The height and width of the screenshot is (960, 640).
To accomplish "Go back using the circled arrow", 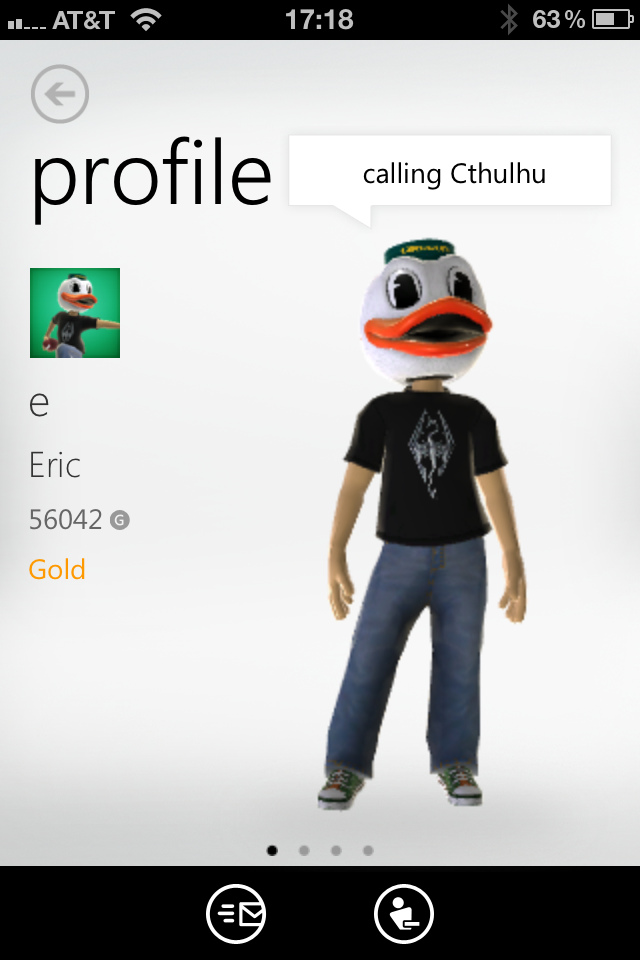I will pyautogui.click(x=60, y=95).
